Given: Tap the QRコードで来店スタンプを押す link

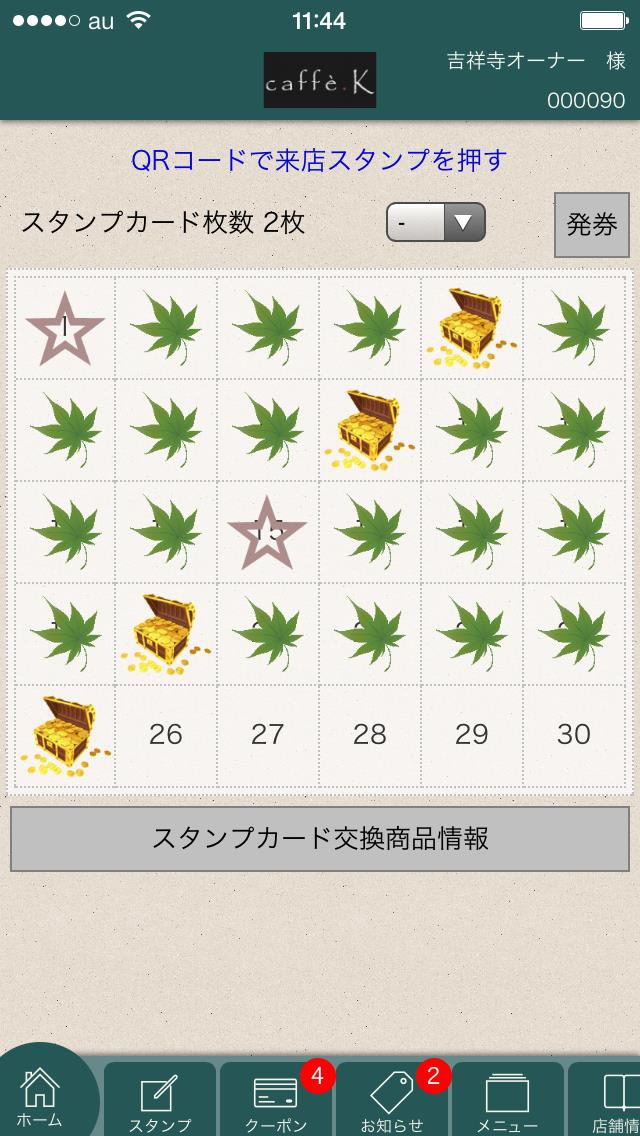Looking at the screenshot, I should 319,160.
